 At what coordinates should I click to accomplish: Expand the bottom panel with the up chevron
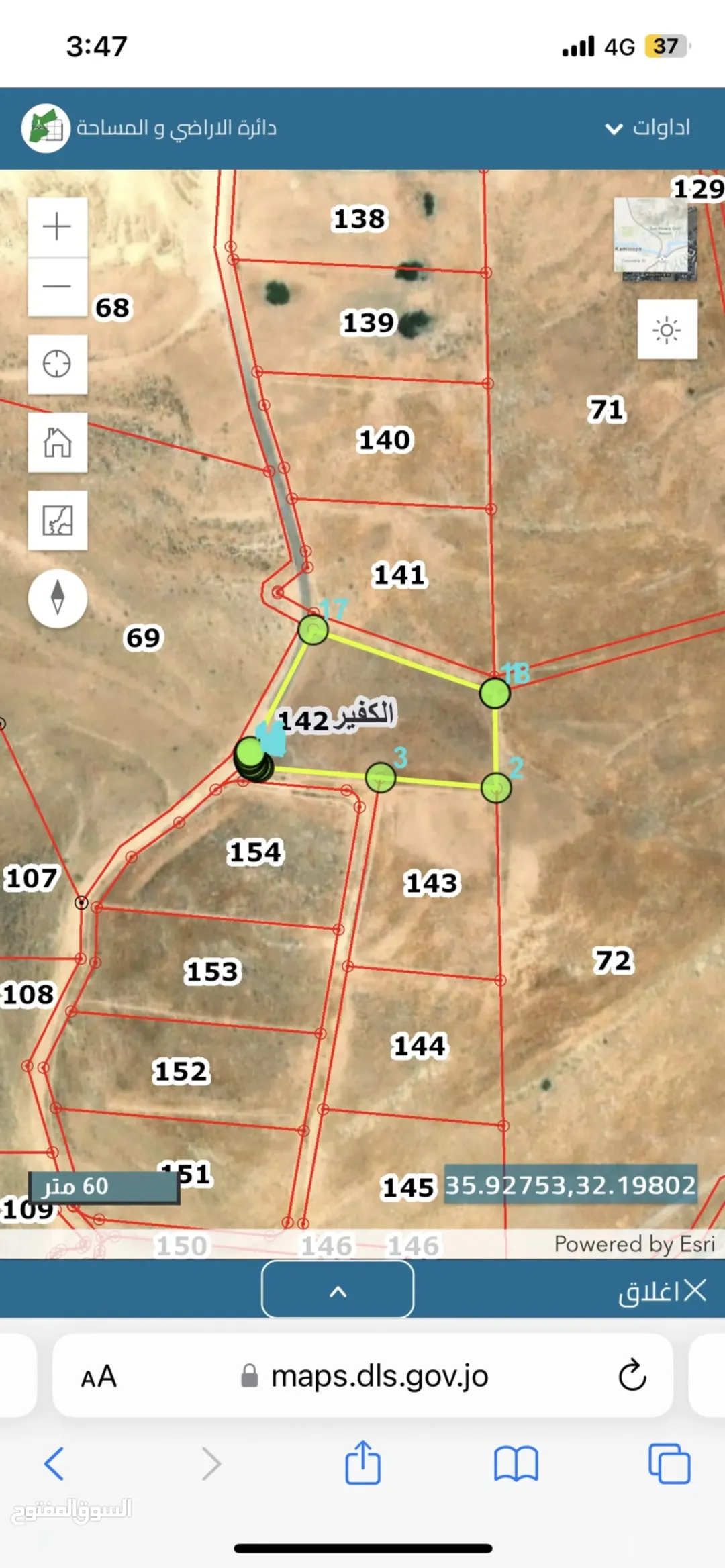pos(338,1289)
